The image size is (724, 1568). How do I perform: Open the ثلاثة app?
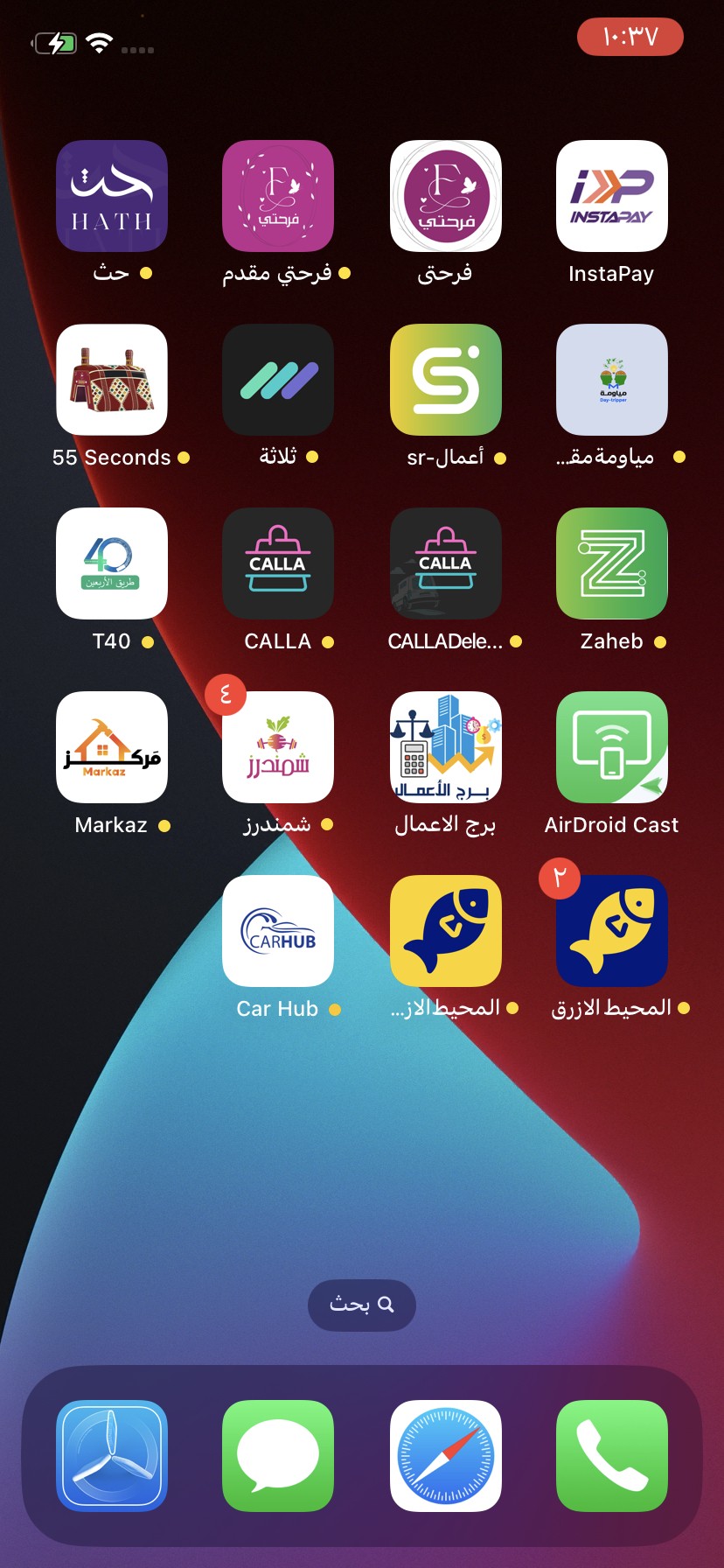click(278, 380)
